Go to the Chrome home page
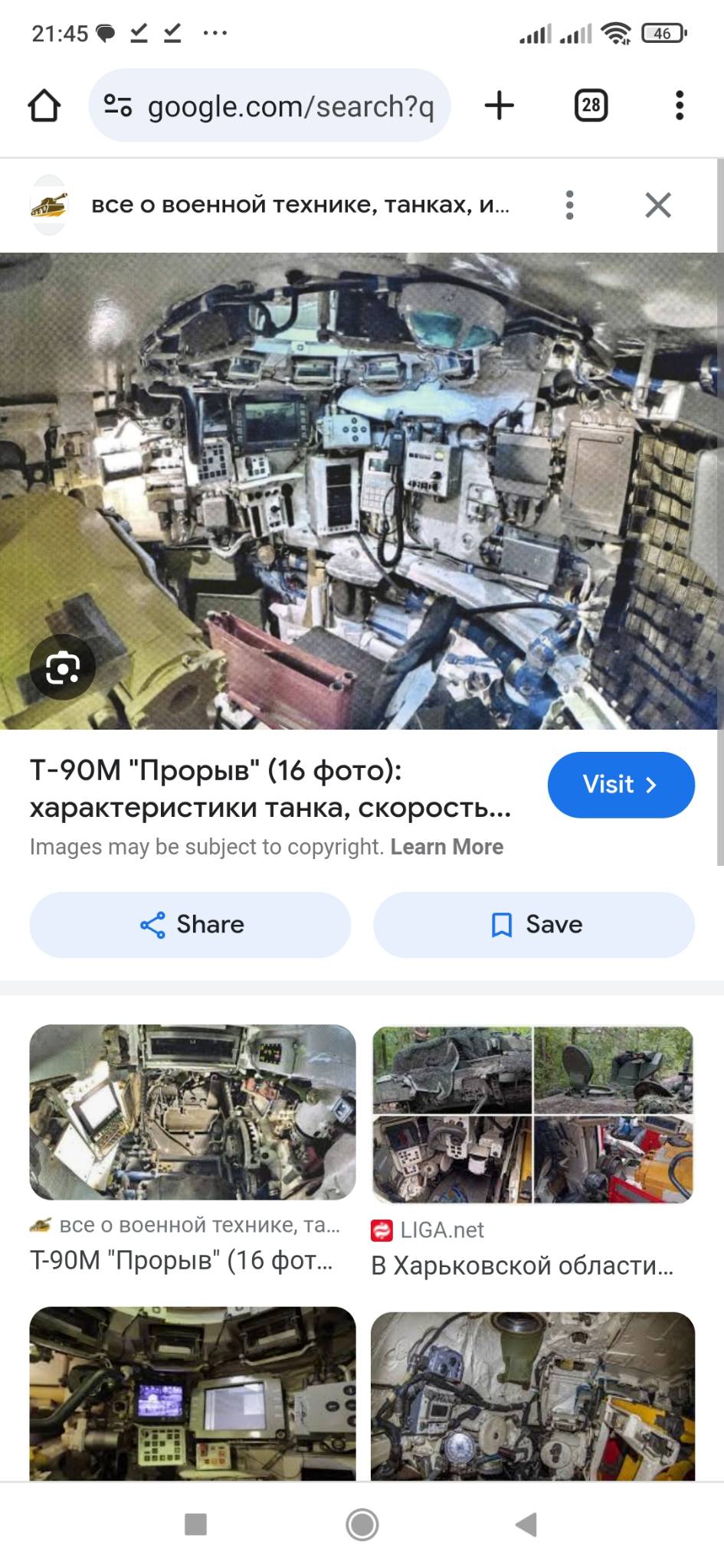724x1568 pixels. click(44, 106)
